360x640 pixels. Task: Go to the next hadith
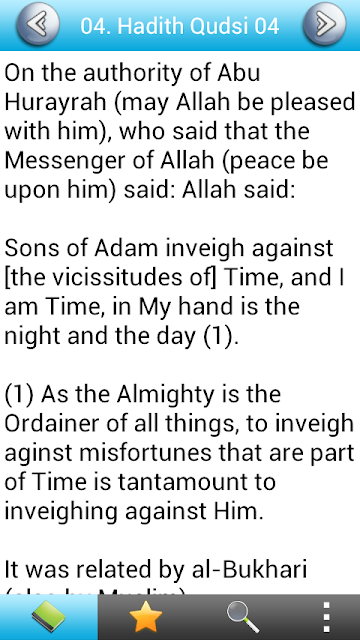[325, 24]
